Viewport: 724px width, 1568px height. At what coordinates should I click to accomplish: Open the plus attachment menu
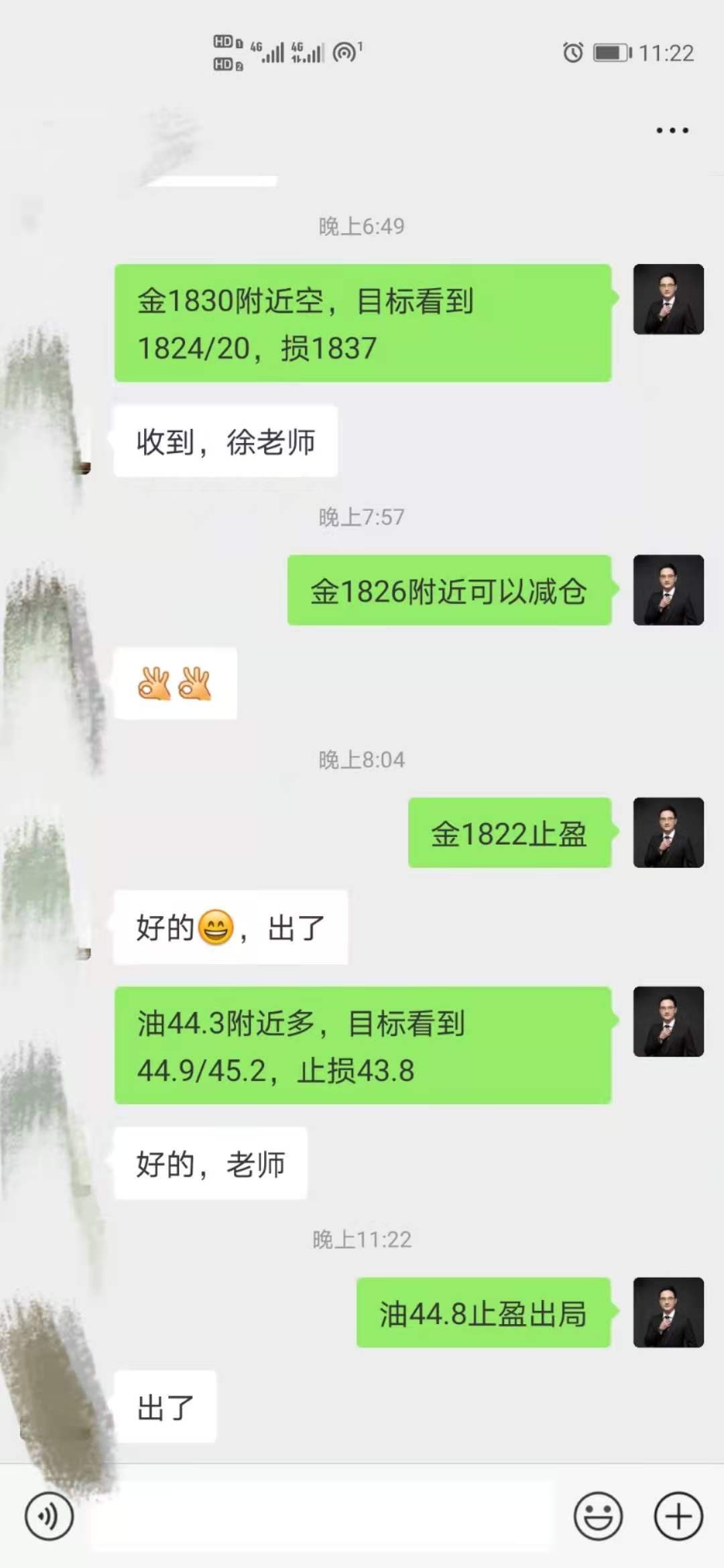[678, 1516]
